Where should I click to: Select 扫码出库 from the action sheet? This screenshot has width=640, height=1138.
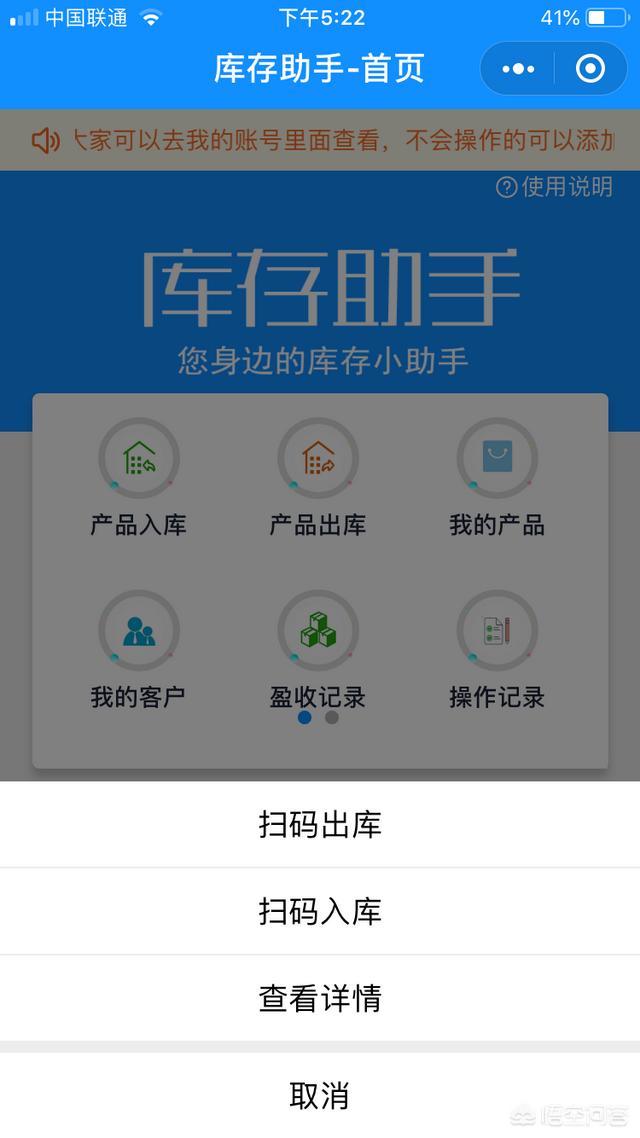point(320,825)
